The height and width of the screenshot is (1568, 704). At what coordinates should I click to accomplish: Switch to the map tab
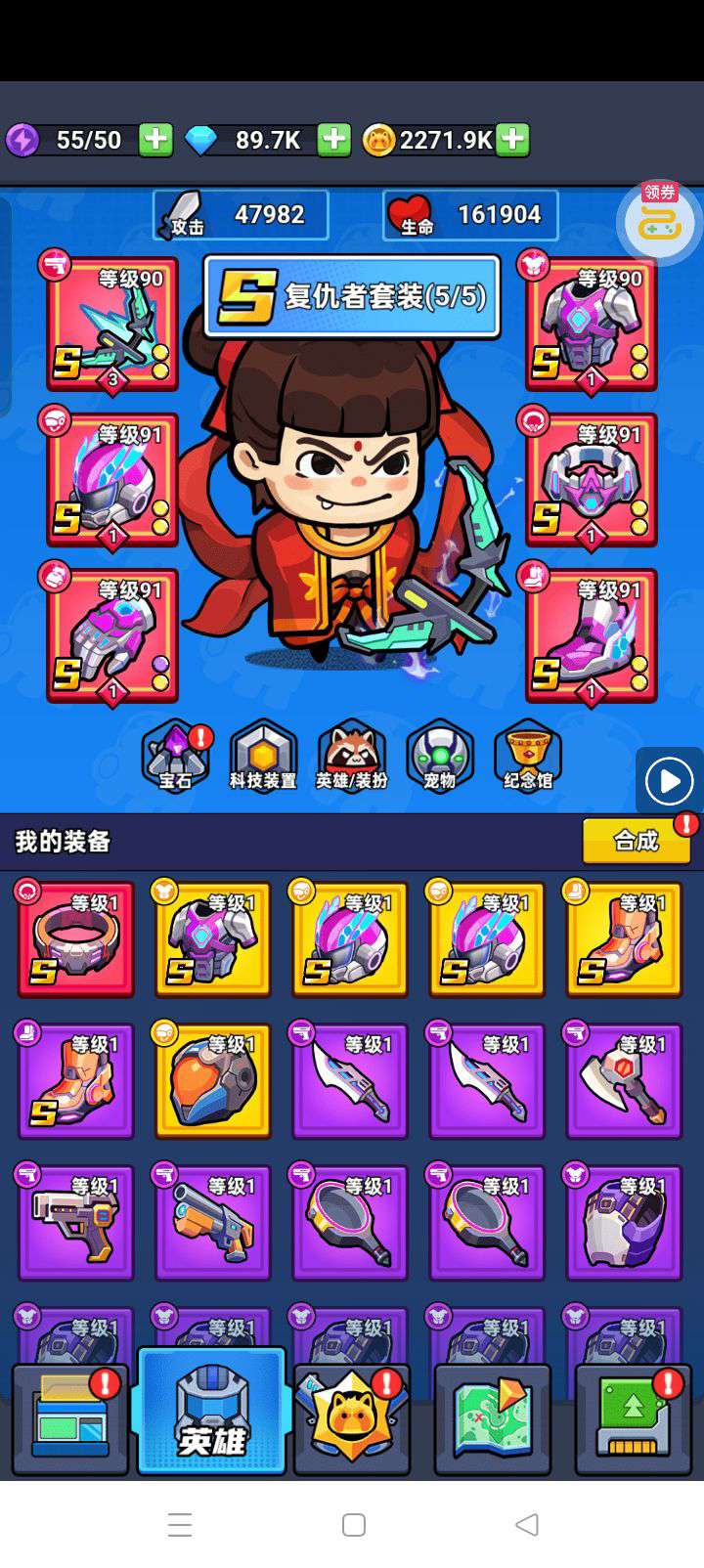493,1419
